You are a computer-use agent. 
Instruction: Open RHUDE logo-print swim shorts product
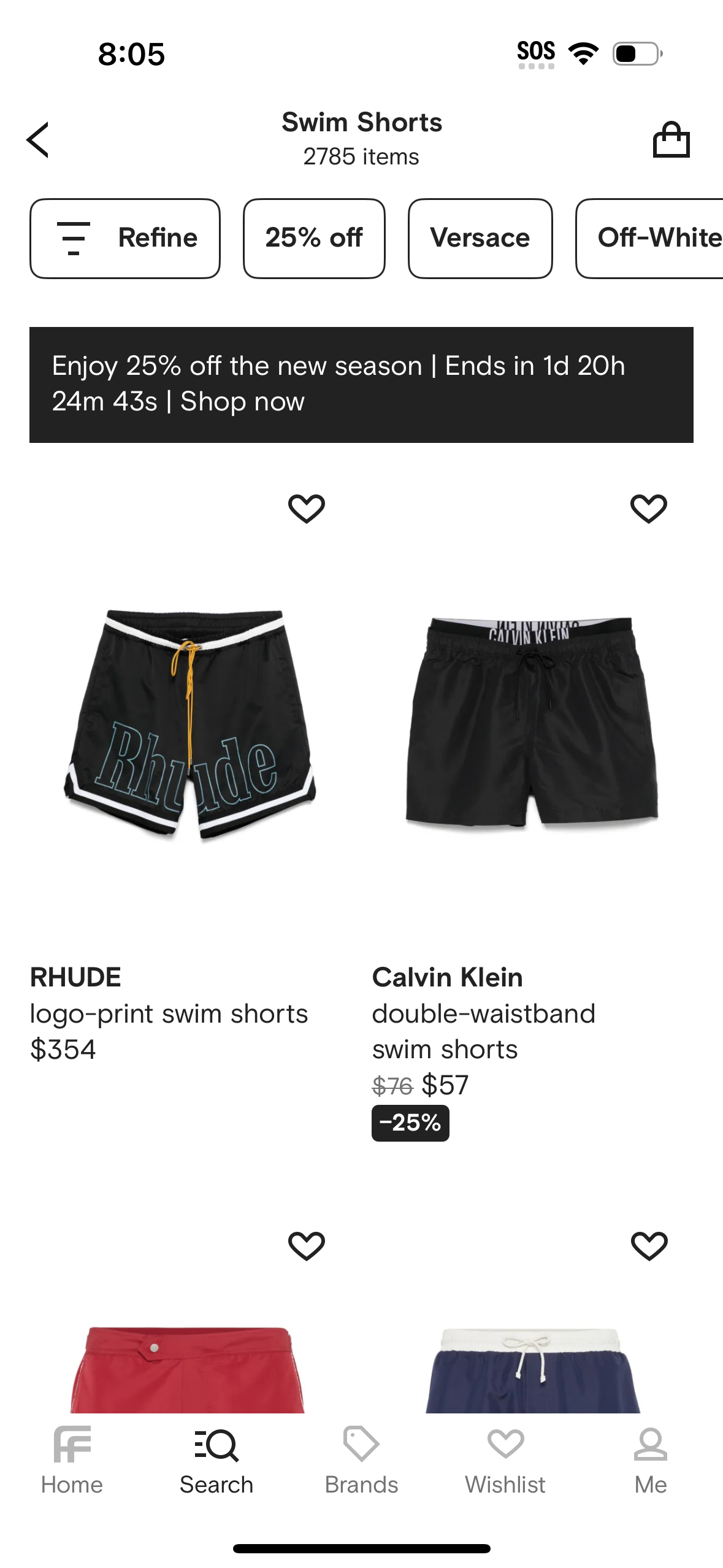(x=190, y=724)
